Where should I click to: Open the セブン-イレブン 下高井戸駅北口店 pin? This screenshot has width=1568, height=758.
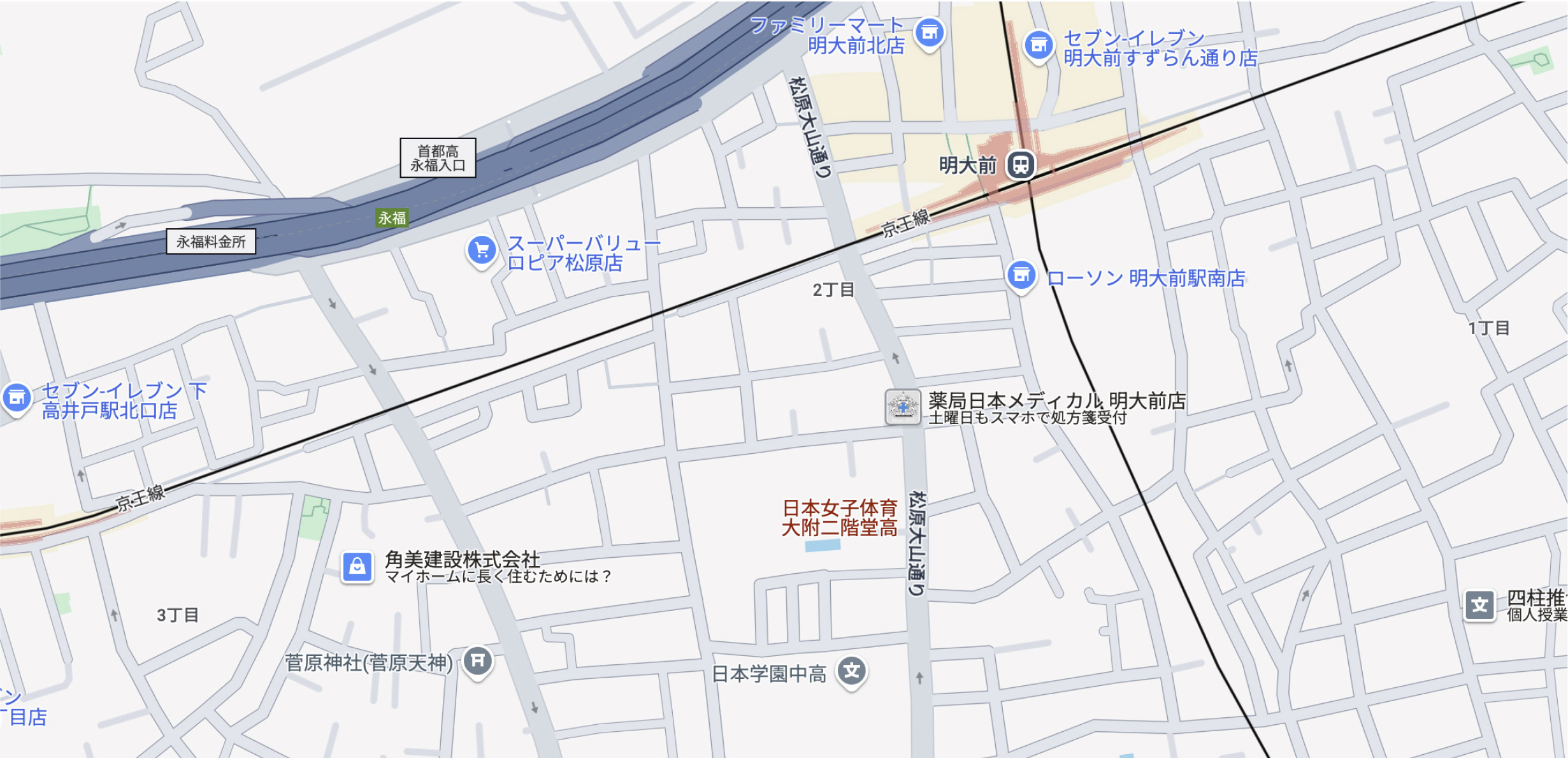17,398
